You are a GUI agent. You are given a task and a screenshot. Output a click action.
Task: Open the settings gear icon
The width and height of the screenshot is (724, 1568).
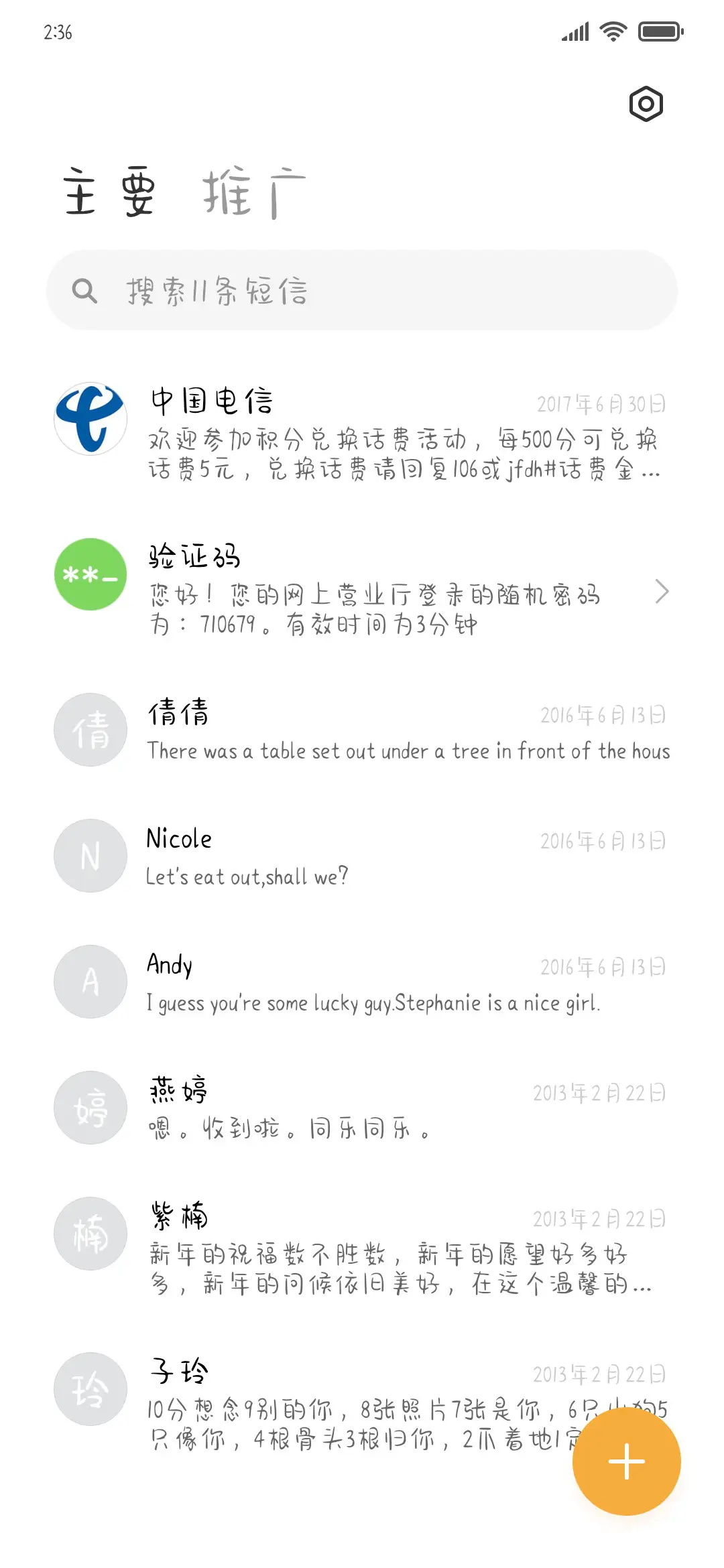tap(646, 104)
